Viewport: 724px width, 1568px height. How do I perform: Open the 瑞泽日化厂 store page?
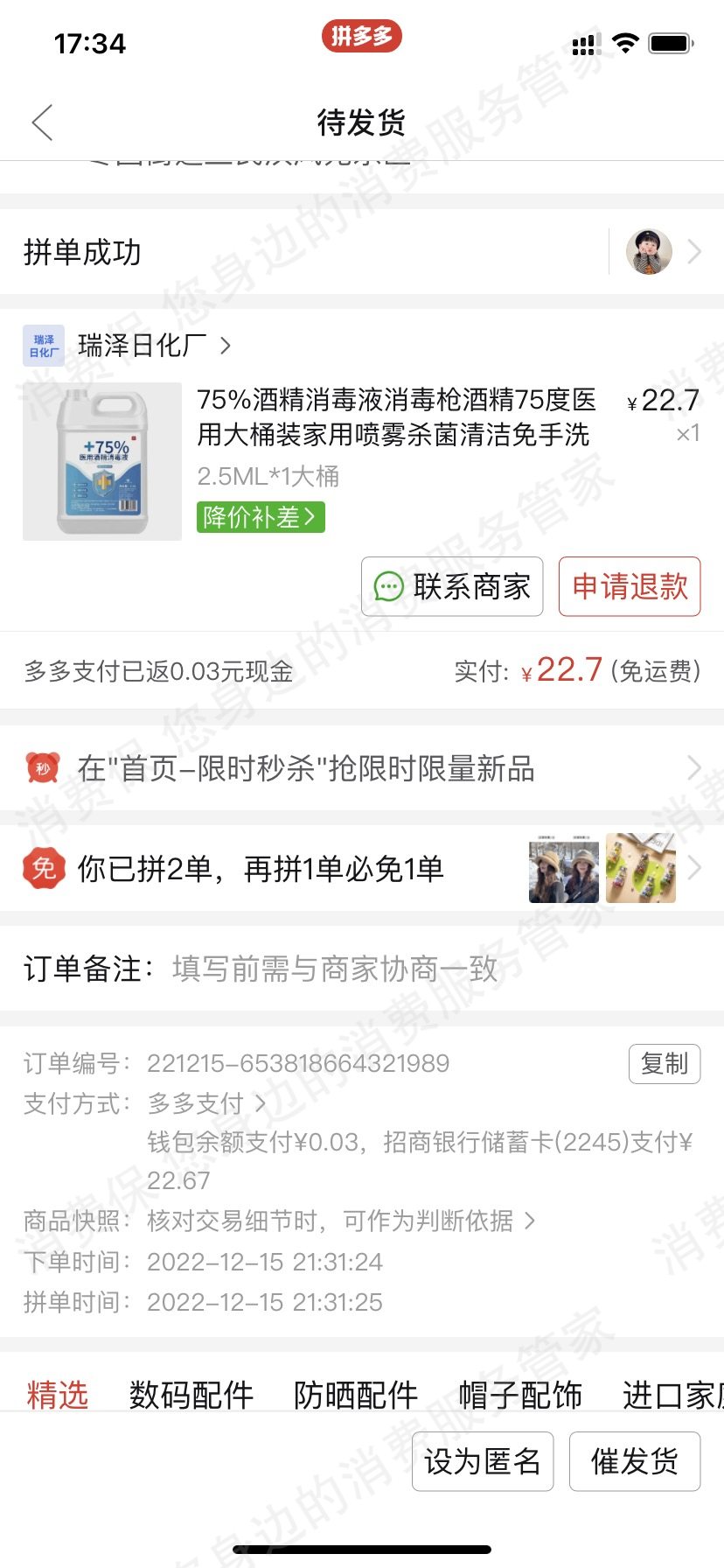[x=143, y=346]
